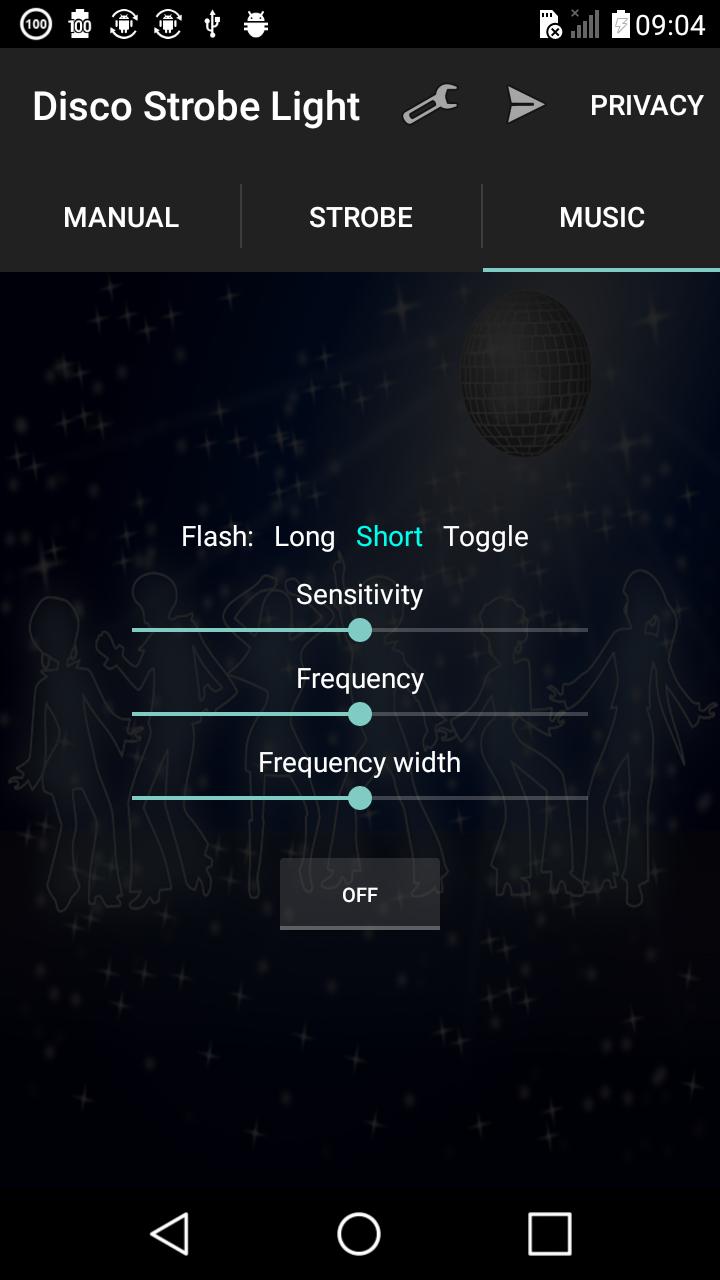
Task: Tap the SD card status icon
Action: pyautogui.click(x=549, y=23)
